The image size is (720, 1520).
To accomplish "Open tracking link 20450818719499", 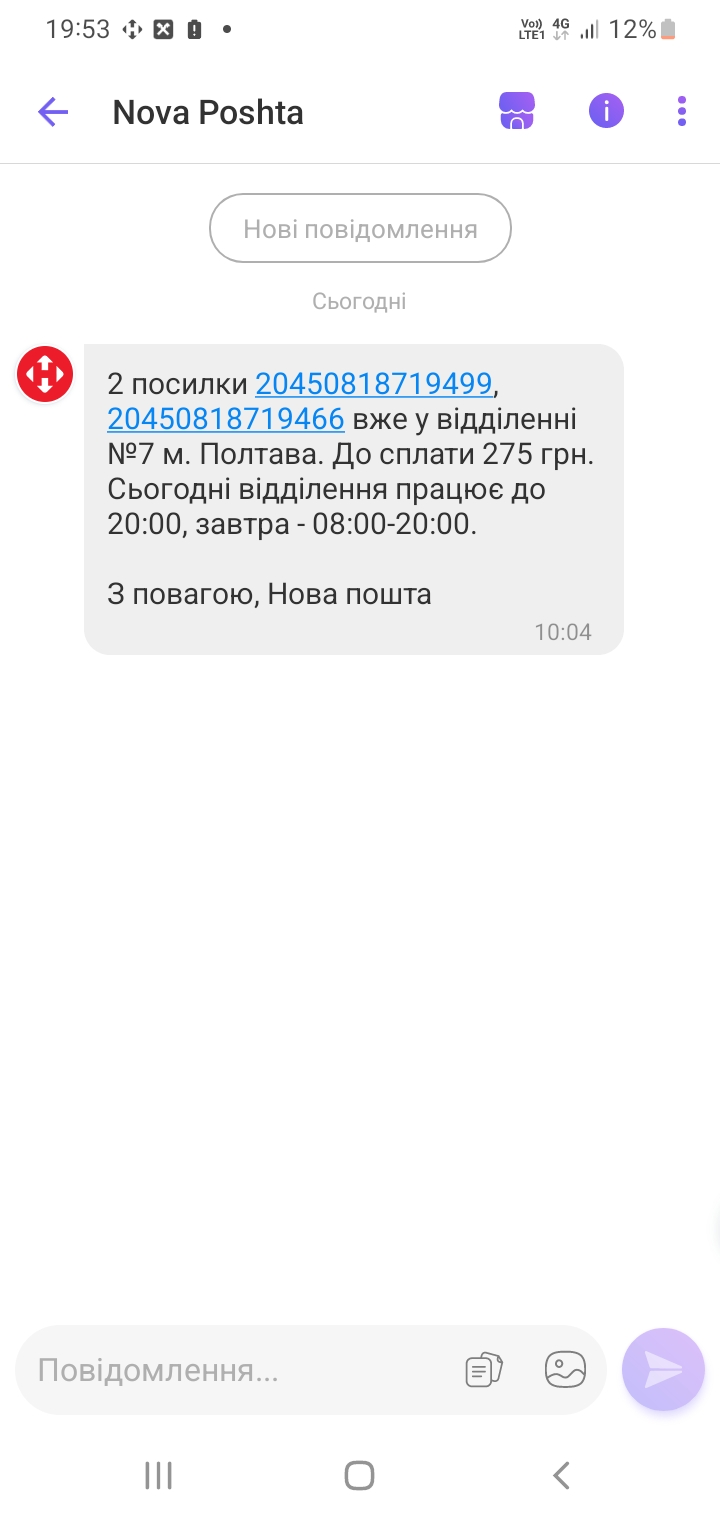I will (x=374, y=384).
